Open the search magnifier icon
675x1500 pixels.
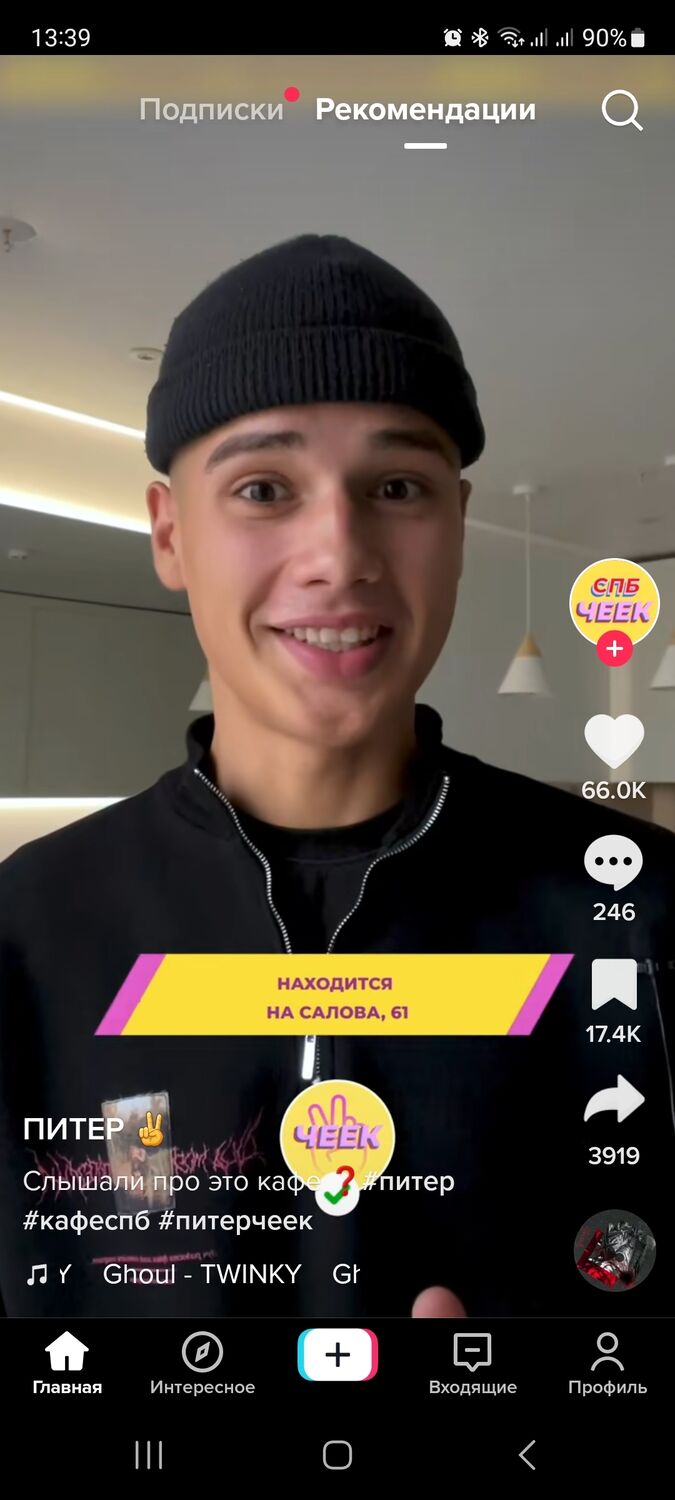click(622, 111)
